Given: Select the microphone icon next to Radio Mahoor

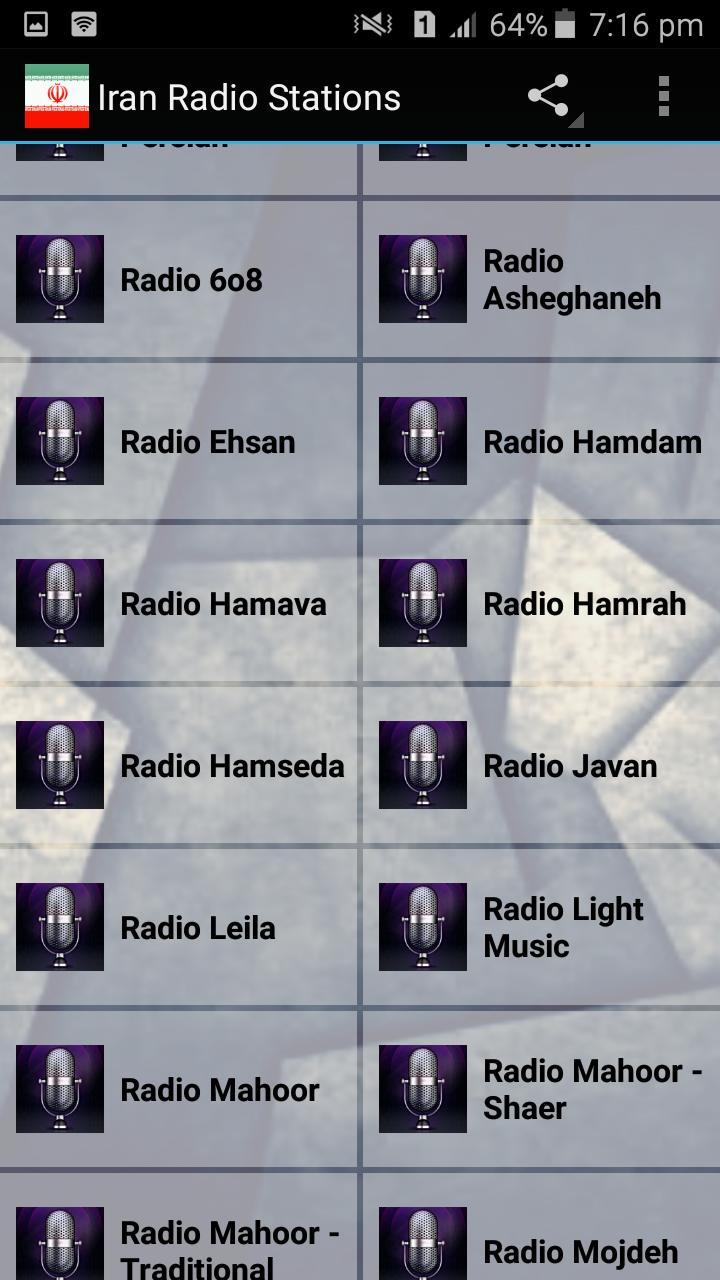Looking at the screenshot, I should 60,1089.
